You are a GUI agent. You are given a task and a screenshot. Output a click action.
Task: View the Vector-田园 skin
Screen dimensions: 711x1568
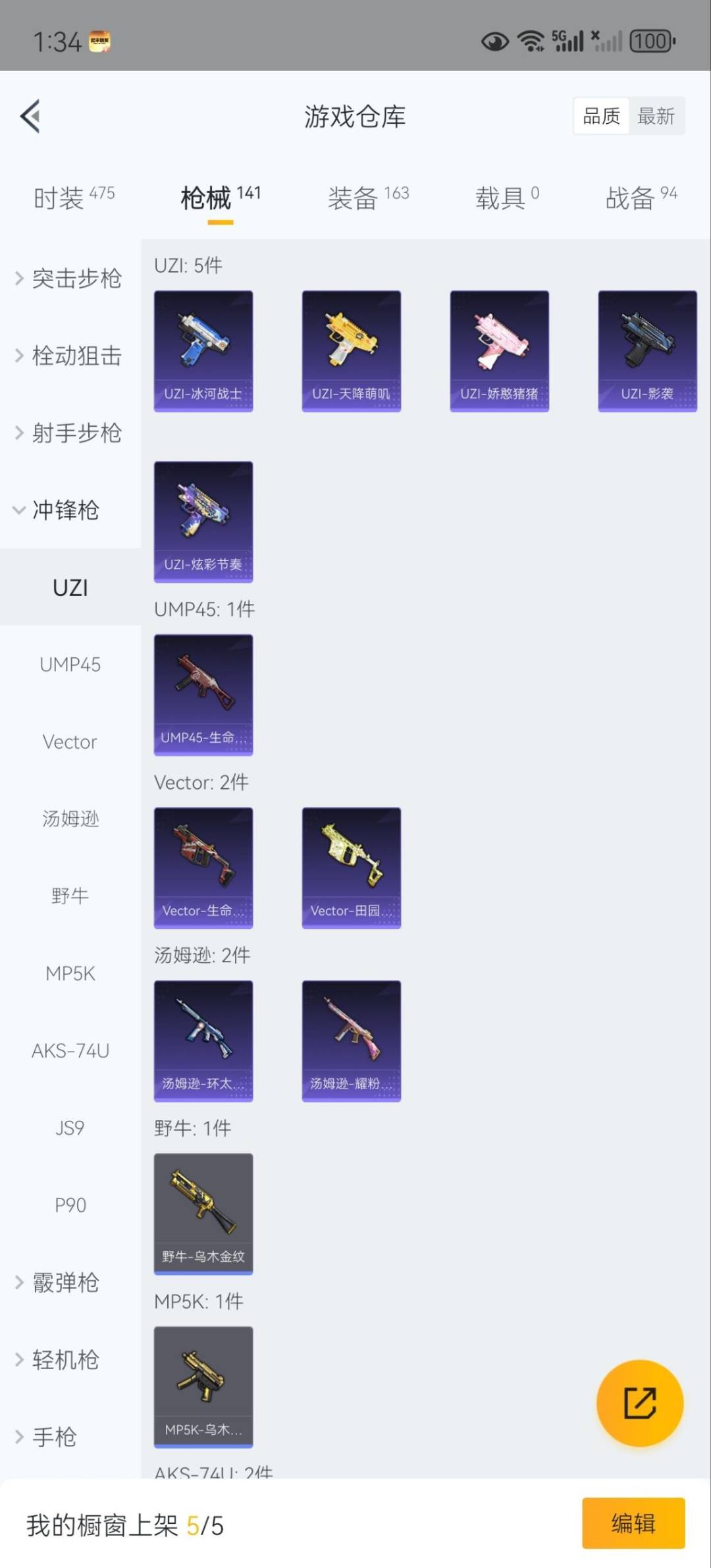(x=352, y=868)
